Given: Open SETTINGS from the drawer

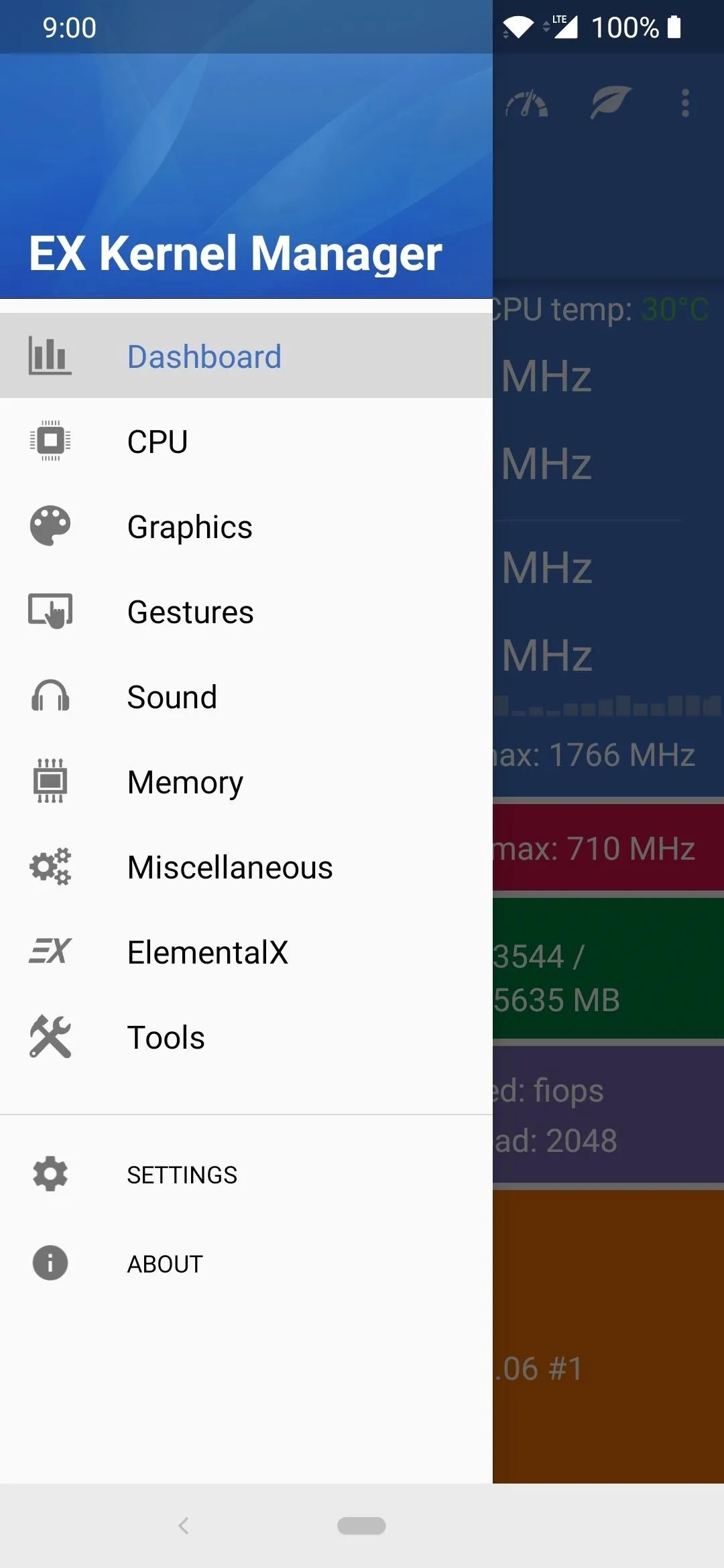Looking at the screenshot, I should click(x=246, y=1174).
